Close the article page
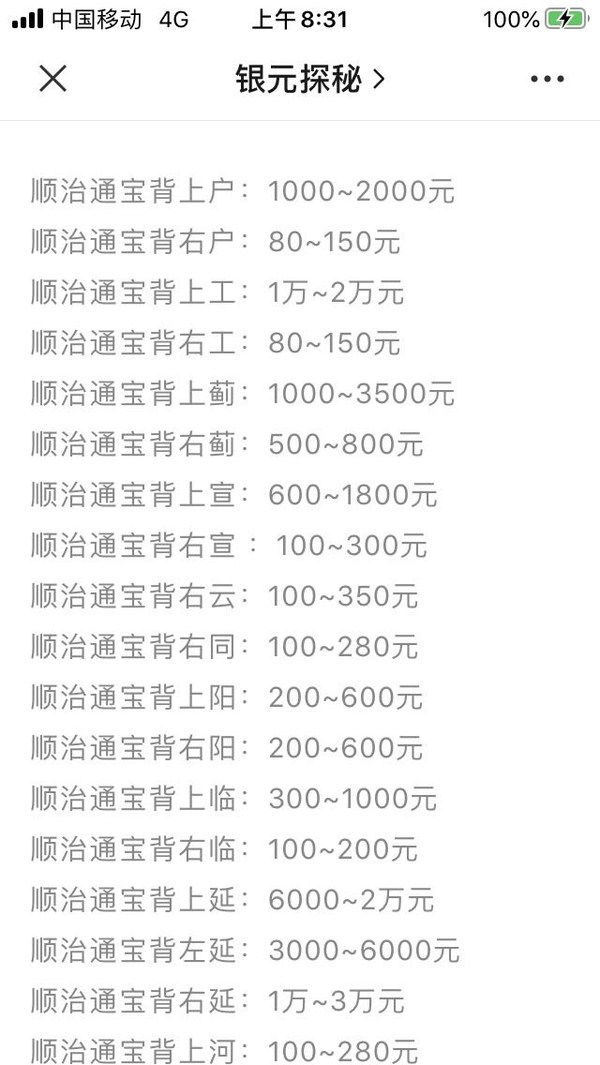Image resolution: width=600 pixels, height=1065 pixels. click(x=53, y=79)
